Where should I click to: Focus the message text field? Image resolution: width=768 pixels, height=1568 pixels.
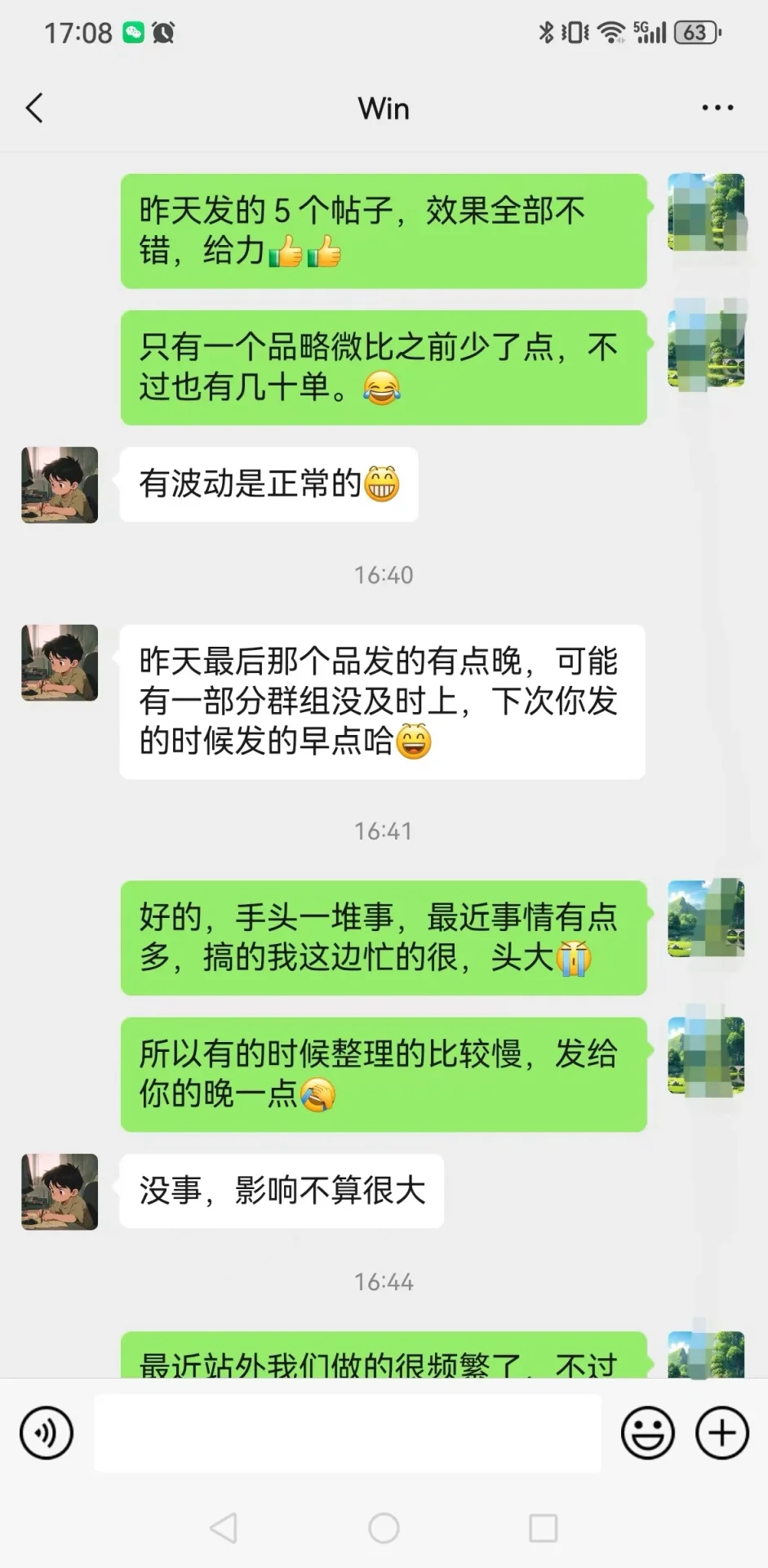[x=348, y=1432]
